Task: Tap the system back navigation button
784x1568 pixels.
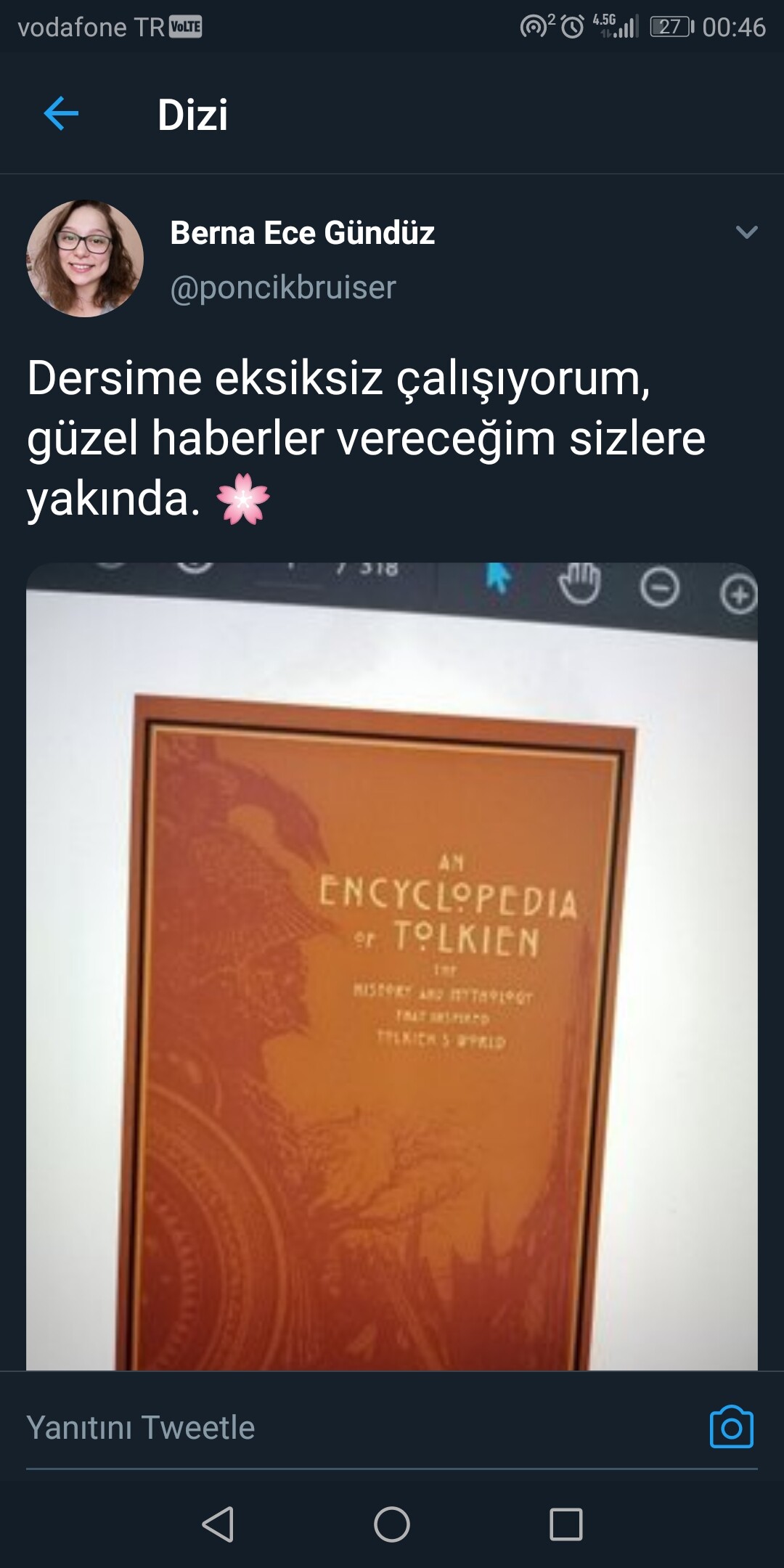Action: 217,1524
